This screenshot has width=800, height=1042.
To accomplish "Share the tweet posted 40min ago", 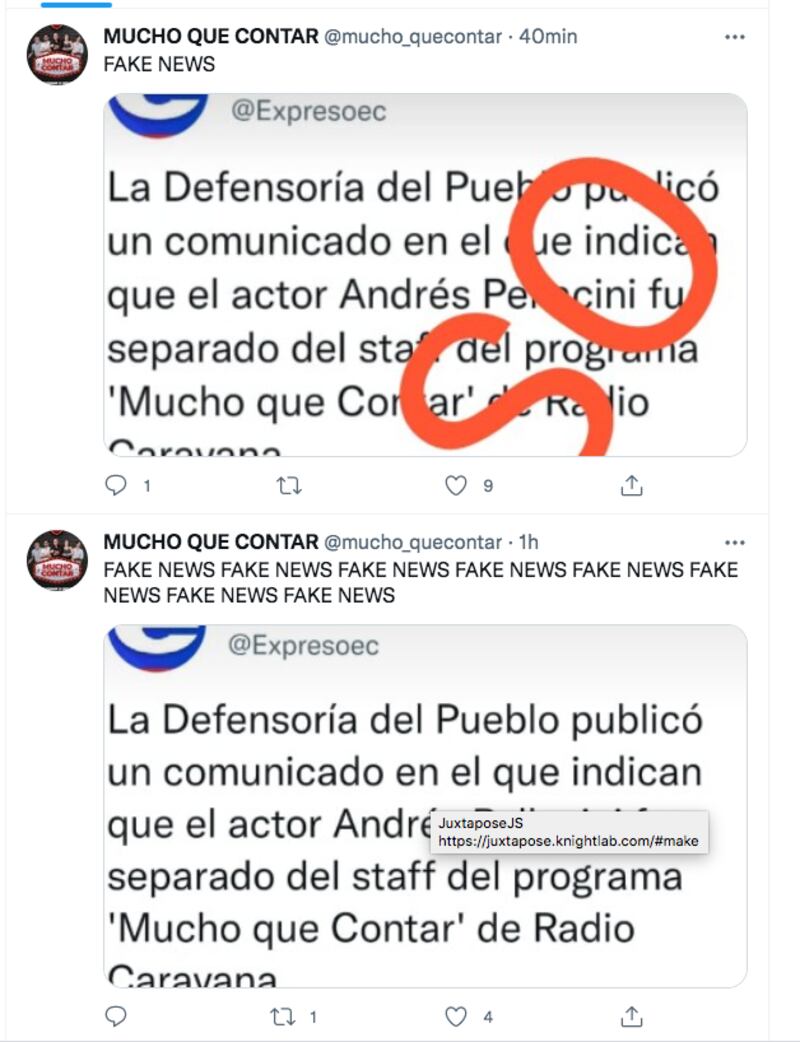I will (631, 486).
